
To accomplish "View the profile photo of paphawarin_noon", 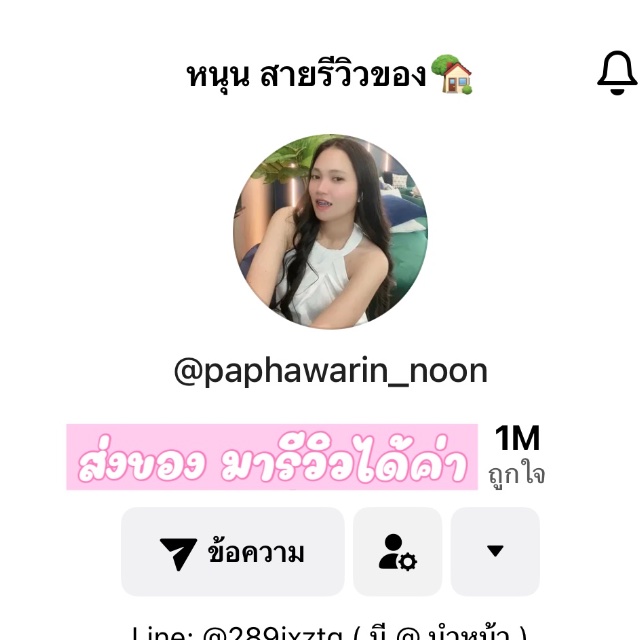I will [x=330, y=232].
